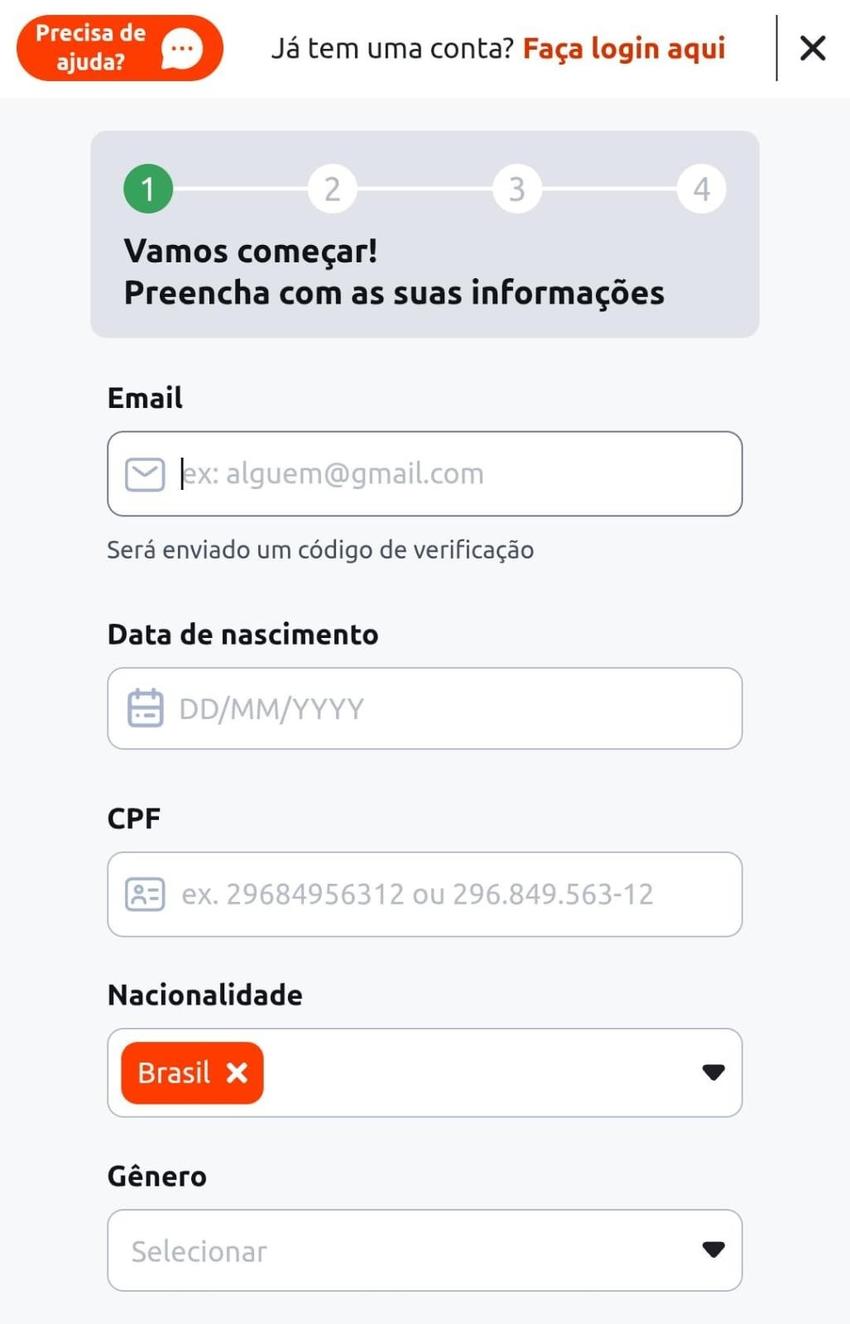
Task: Click Já tem uma conta header text
Action: point(390,47)
